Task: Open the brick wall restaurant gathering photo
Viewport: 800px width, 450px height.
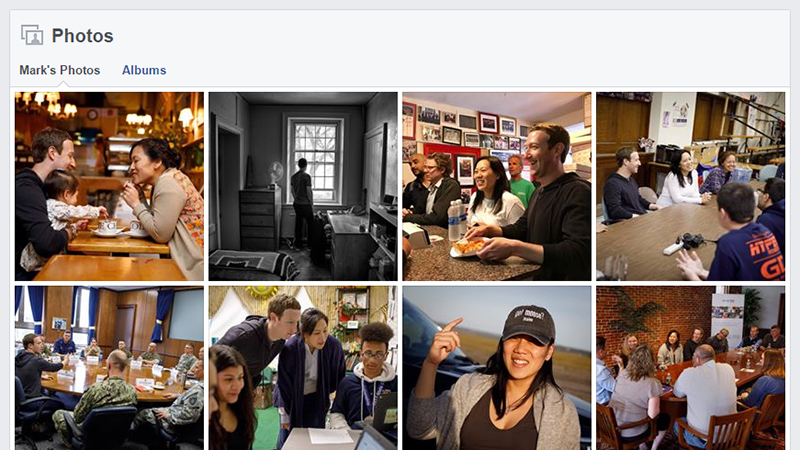Action: point(690,367)
